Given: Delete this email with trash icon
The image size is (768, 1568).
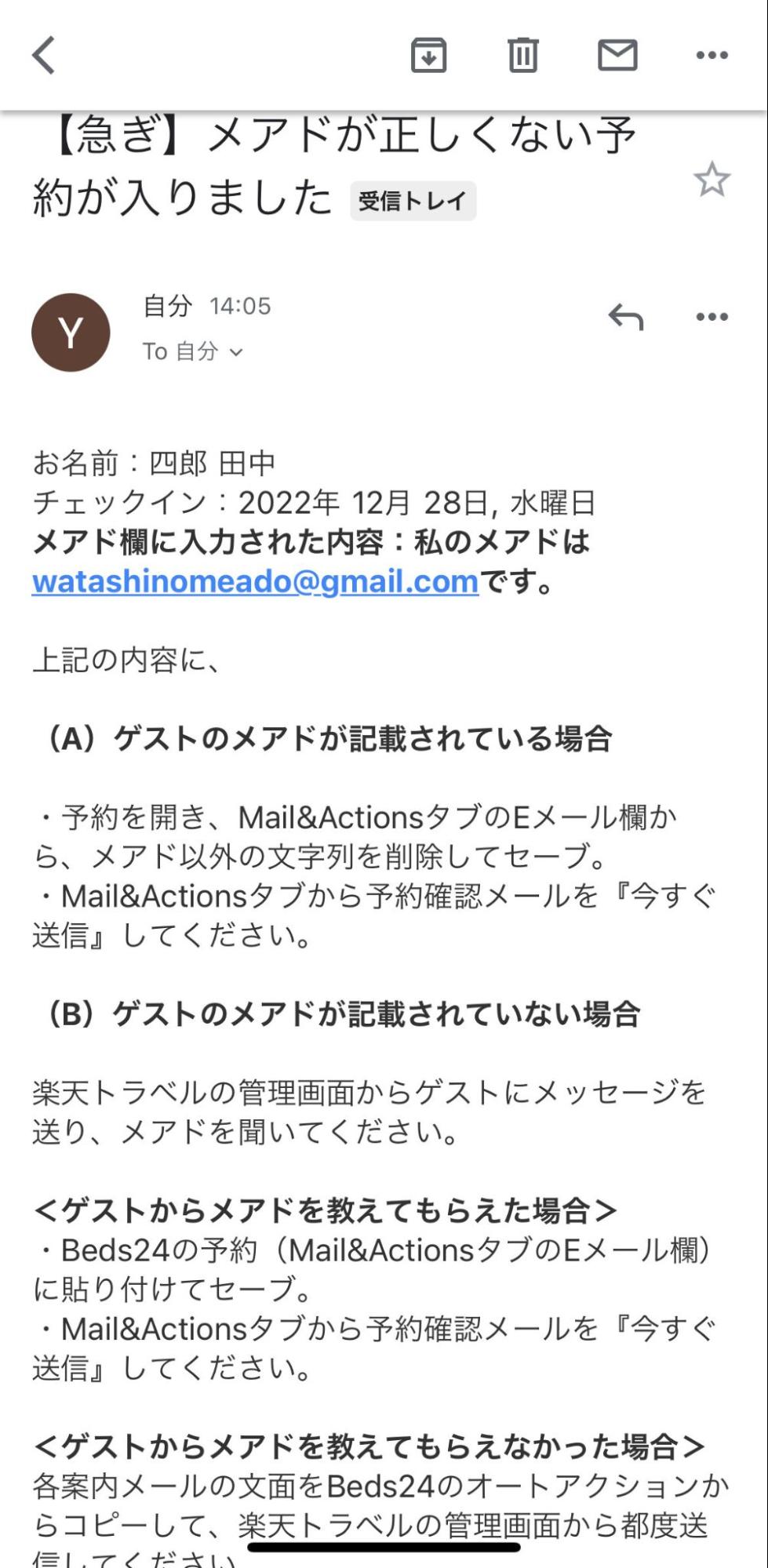Looking at the screenshot, I should click(522, 55).
